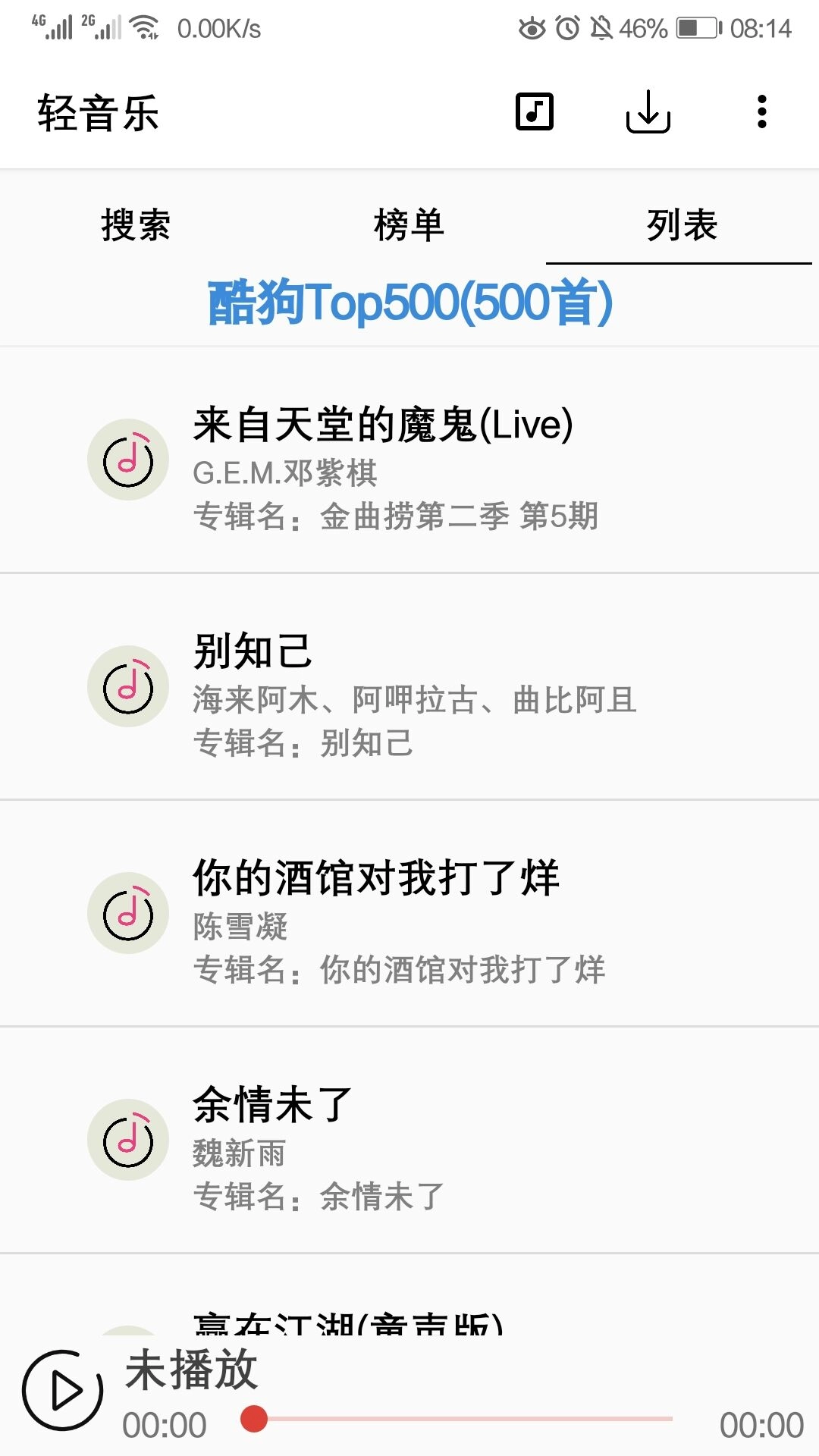
Task: Open the three-dot overflow menu
Action: 761,112
